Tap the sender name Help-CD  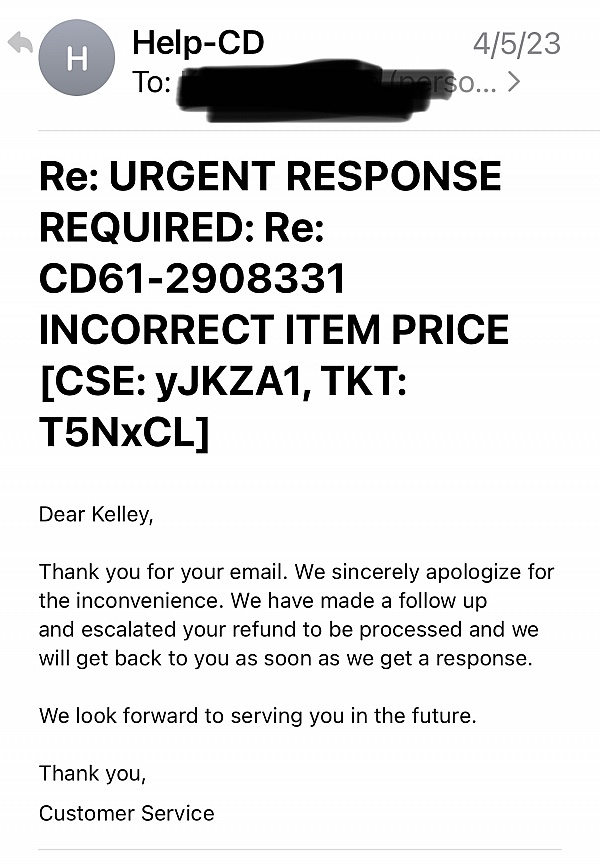[197, 43]
